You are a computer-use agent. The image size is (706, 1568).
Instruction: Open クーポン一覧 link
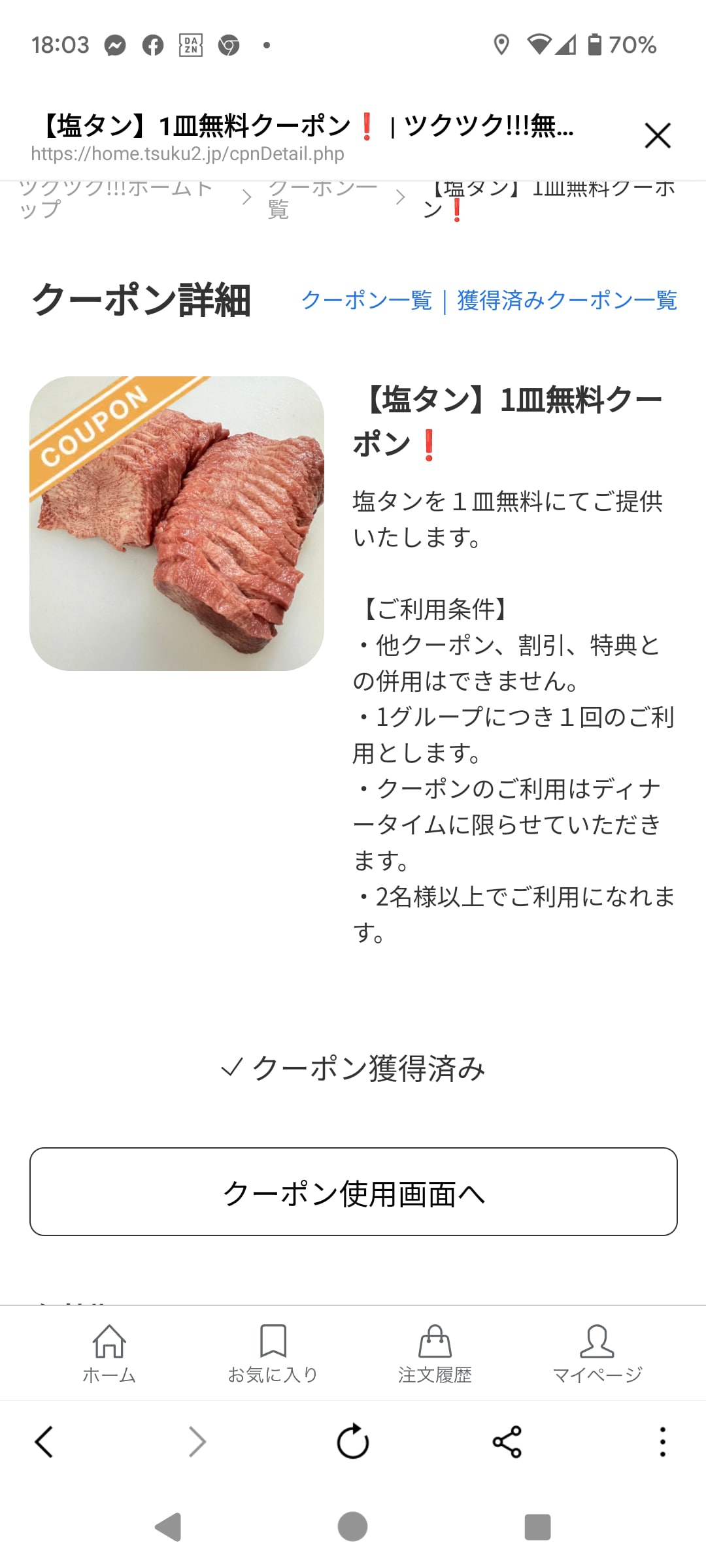pos(366,301)
